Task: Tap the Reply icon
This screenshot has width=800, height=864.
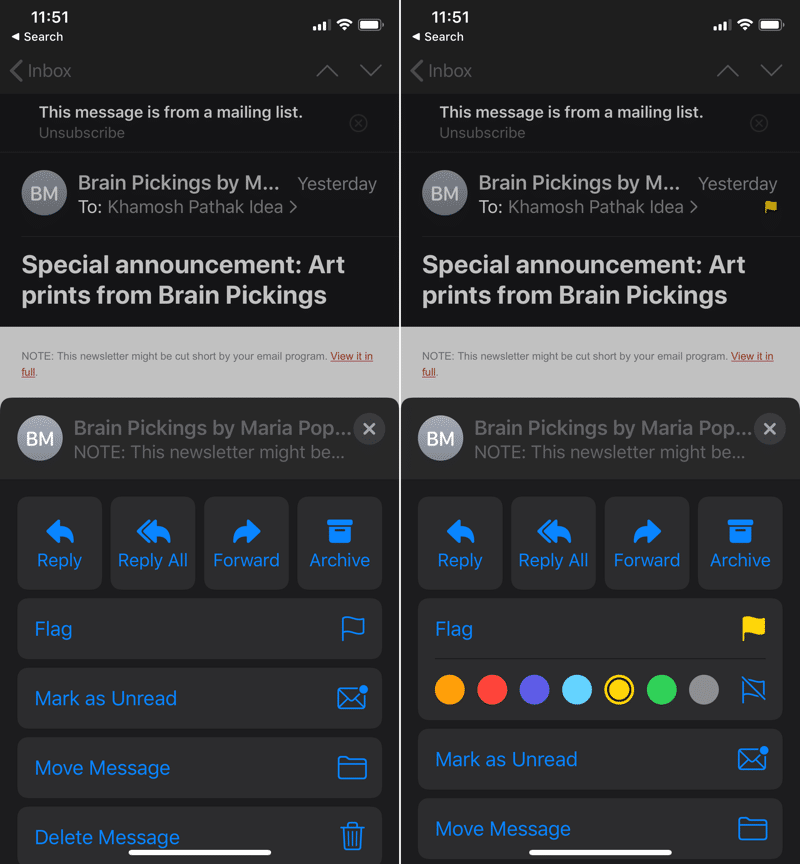Action: [59, 542]
